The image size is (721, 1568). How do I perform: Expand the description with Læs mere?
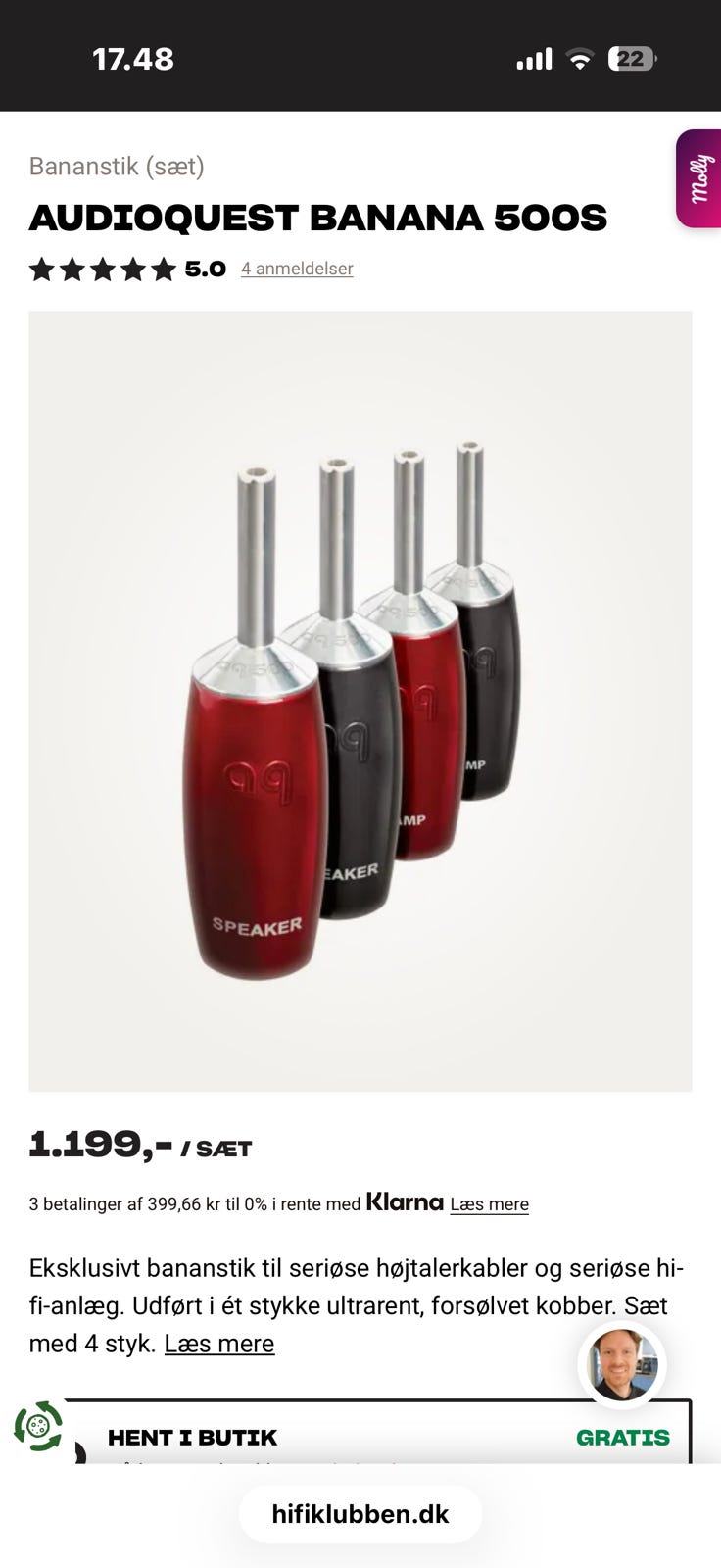(x=219, y=1344)
